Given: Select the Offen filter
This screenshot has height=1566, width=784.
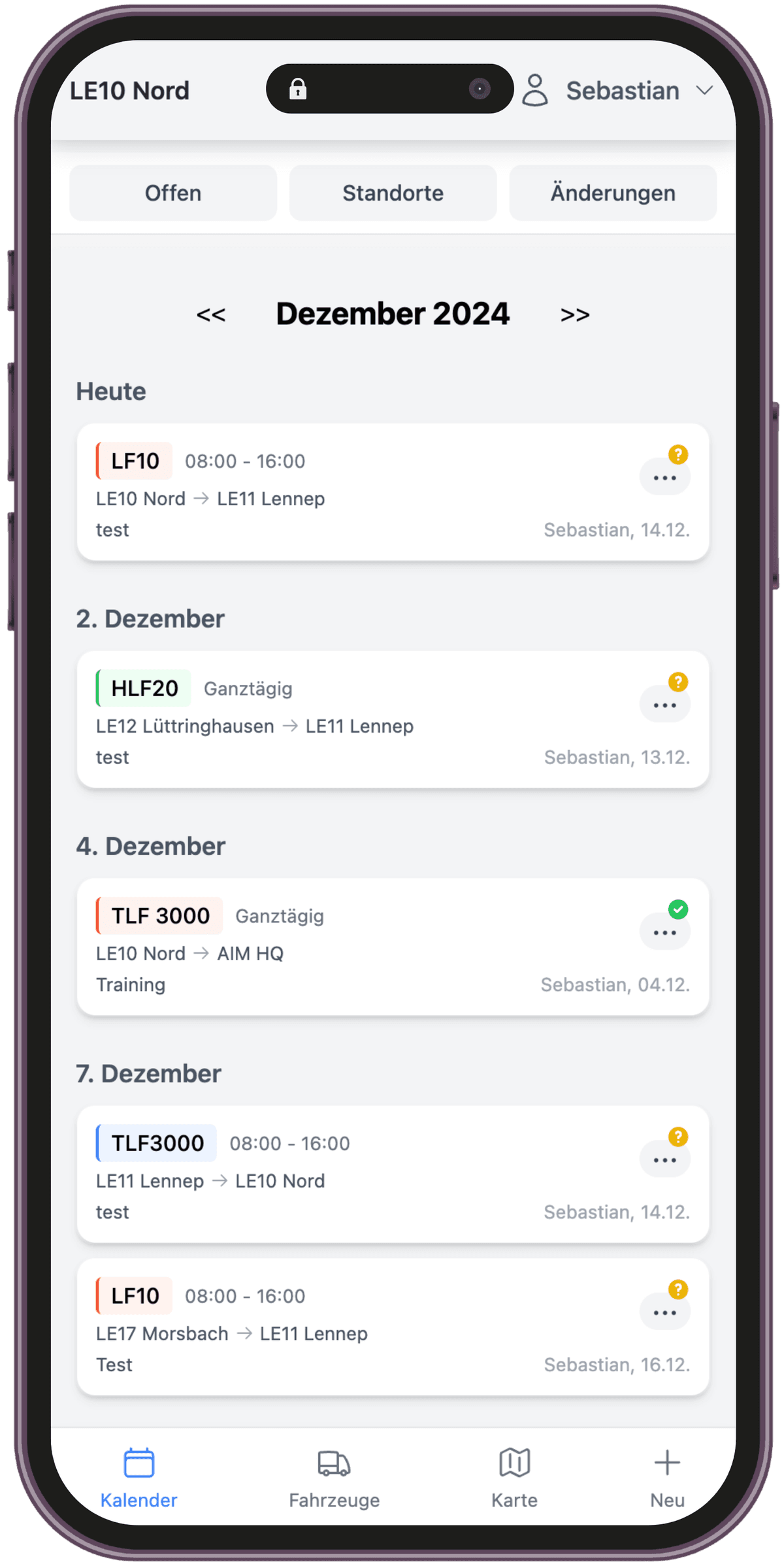Looking at the screenshot, I should pos(173,193).
